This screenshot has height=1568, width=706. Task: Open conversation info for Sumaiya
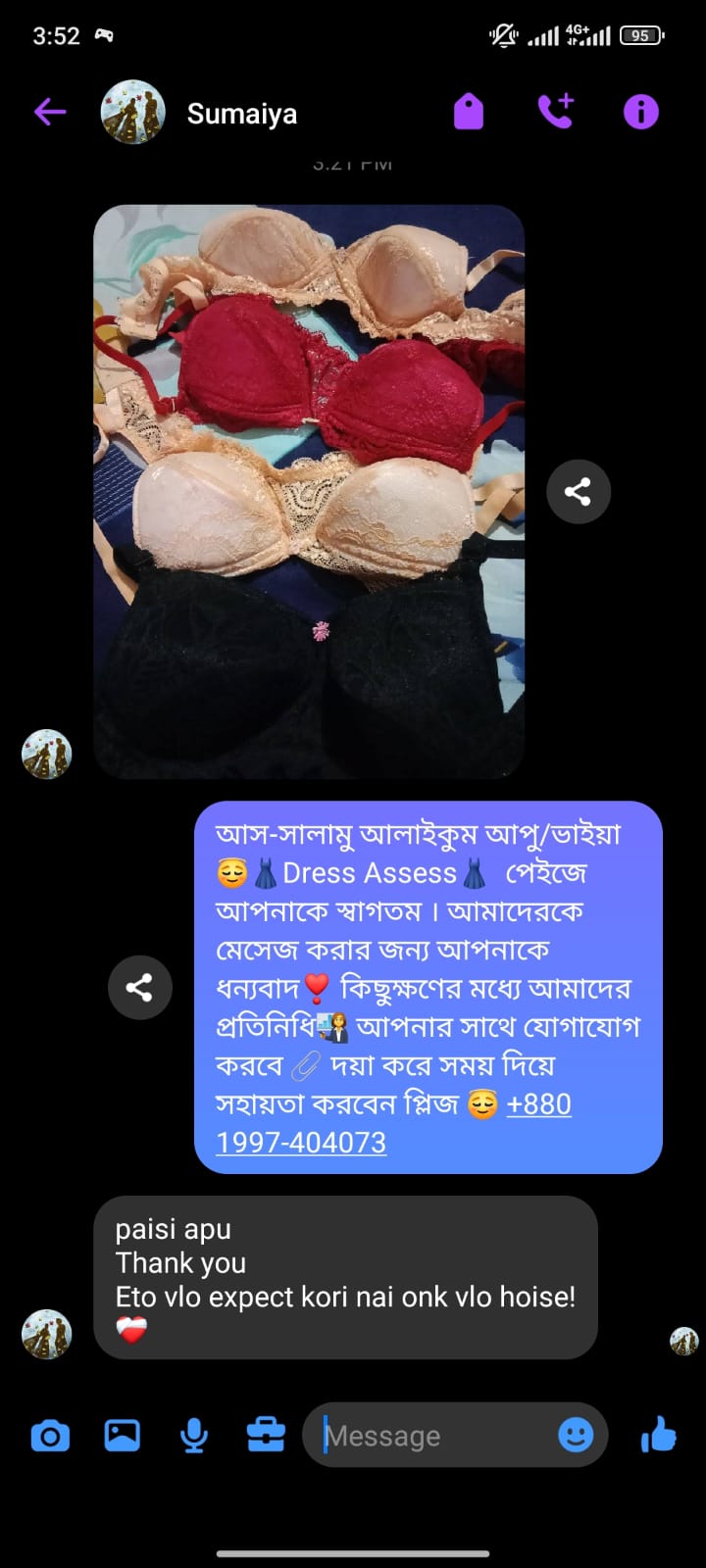tap(641, 113)
